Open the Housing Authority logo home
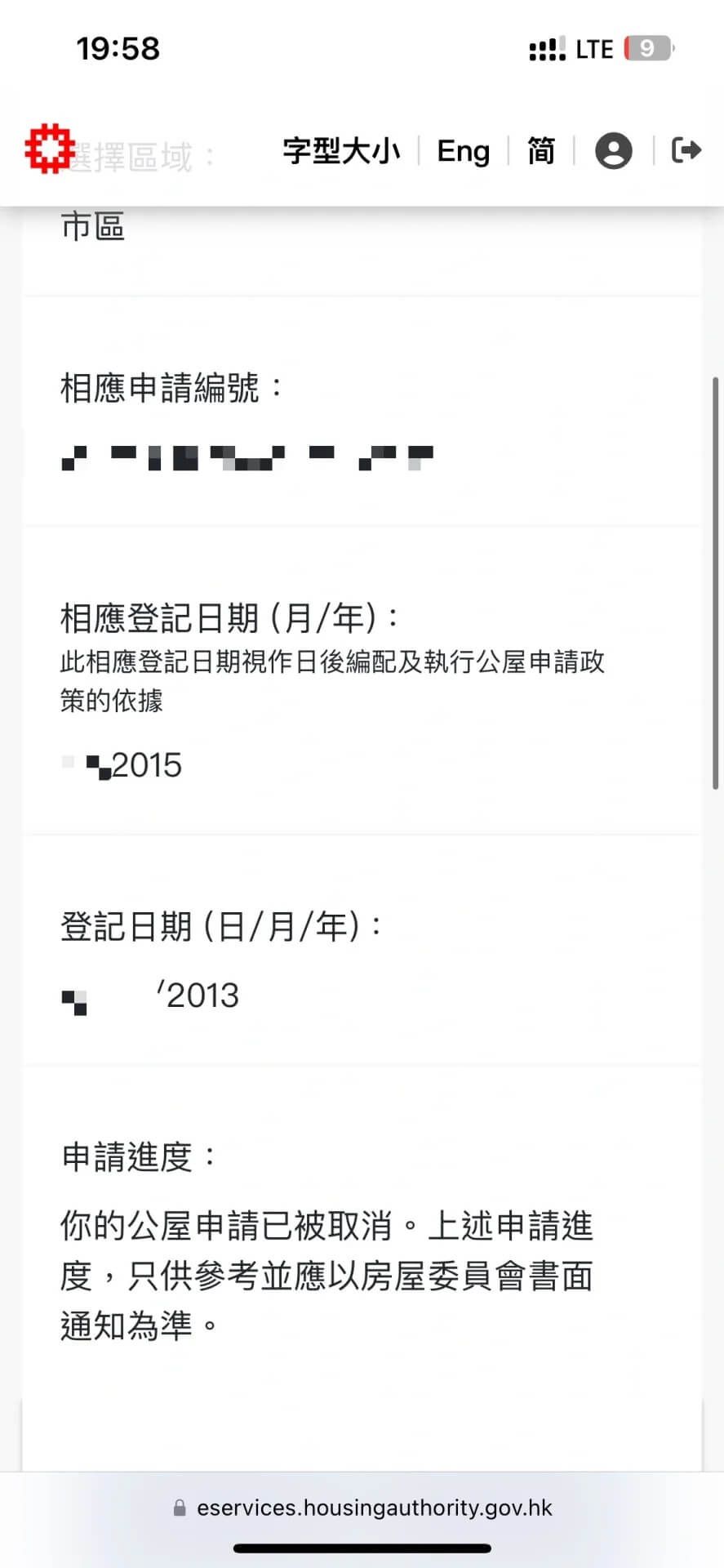The image size is (724, 1568). point(49,149)
